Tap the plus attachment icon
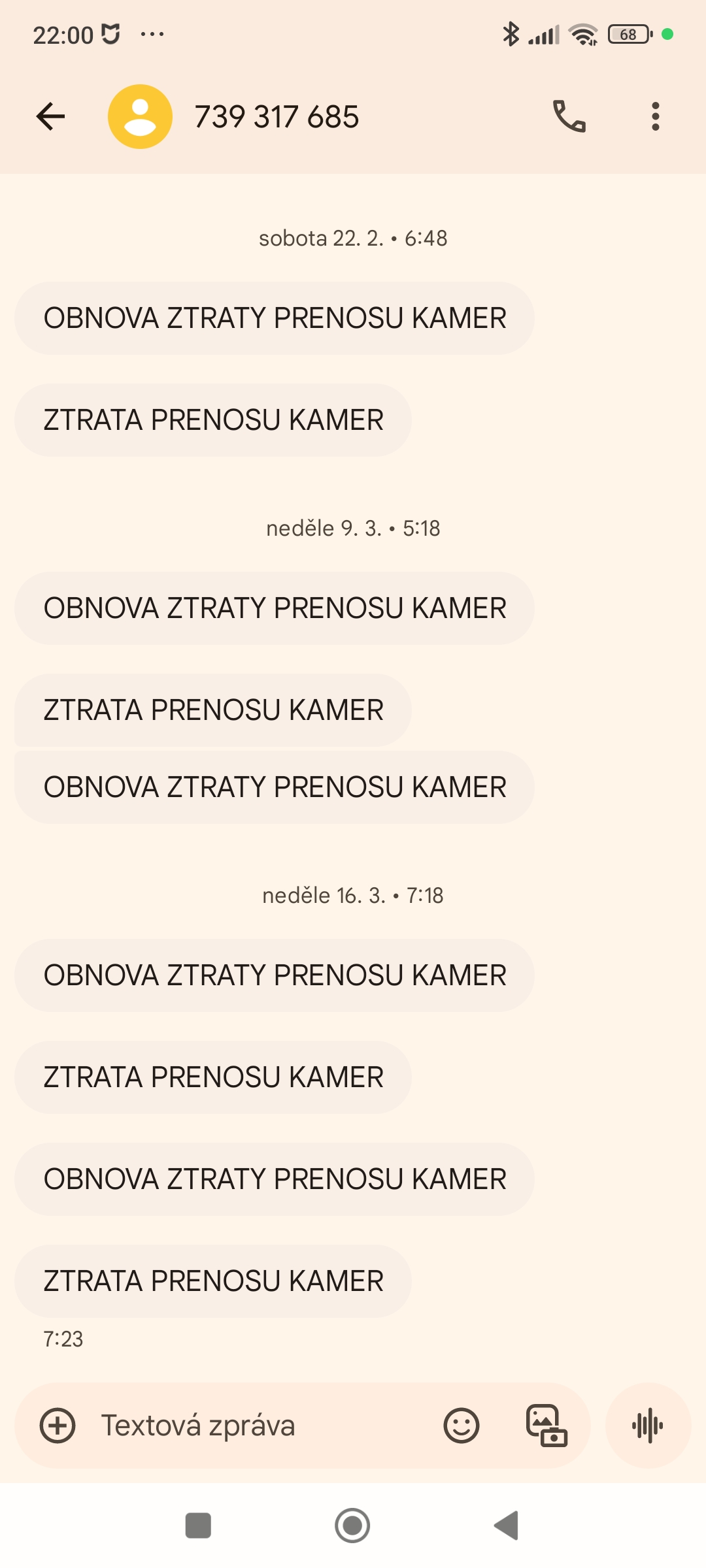706x1568 pixels. 58,1426
